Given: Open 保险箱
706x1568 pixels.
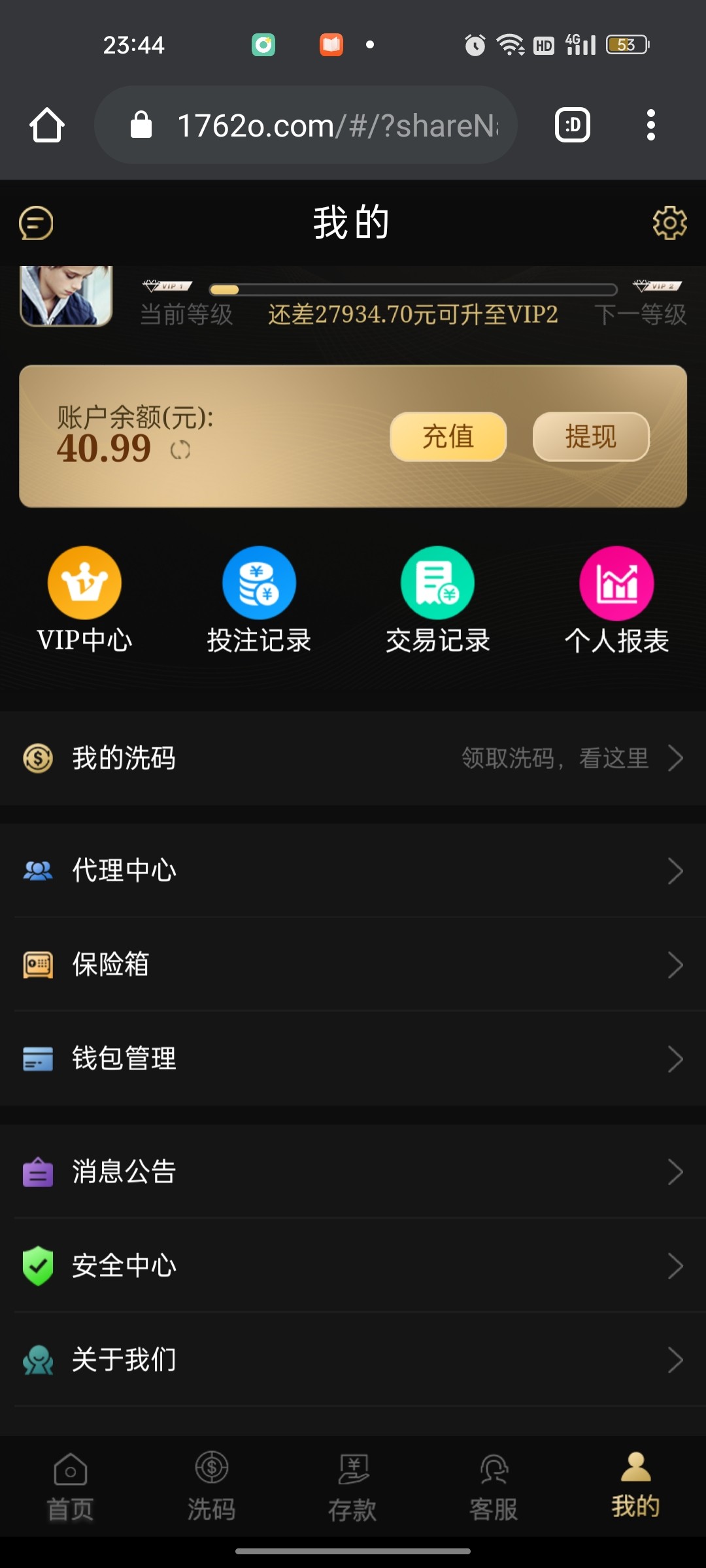Looking at the screenshot, I should (353, 965).
